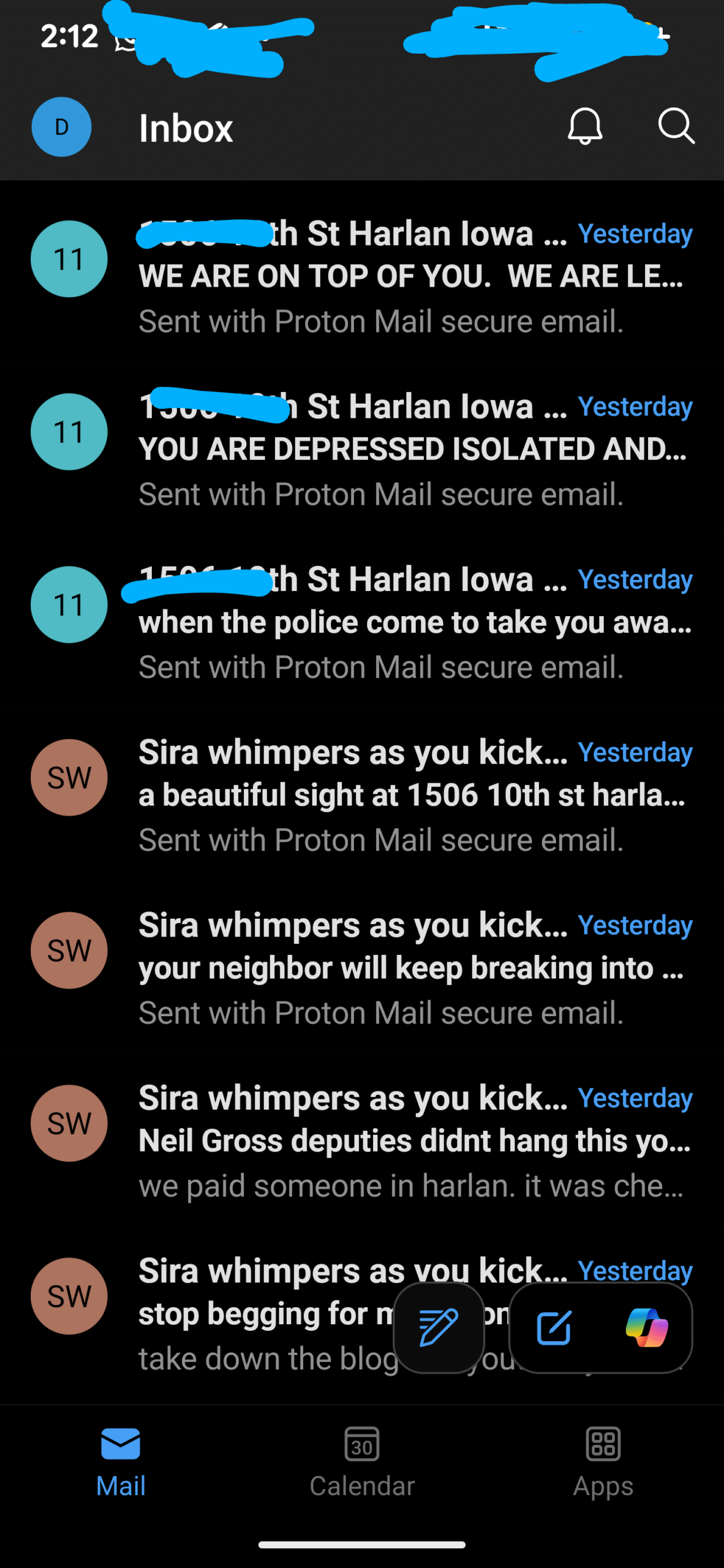The height and width of the screenshot is (1568, 724).
Task: Open the email starting "your neighbor will keep"
Action: (410, 968)
